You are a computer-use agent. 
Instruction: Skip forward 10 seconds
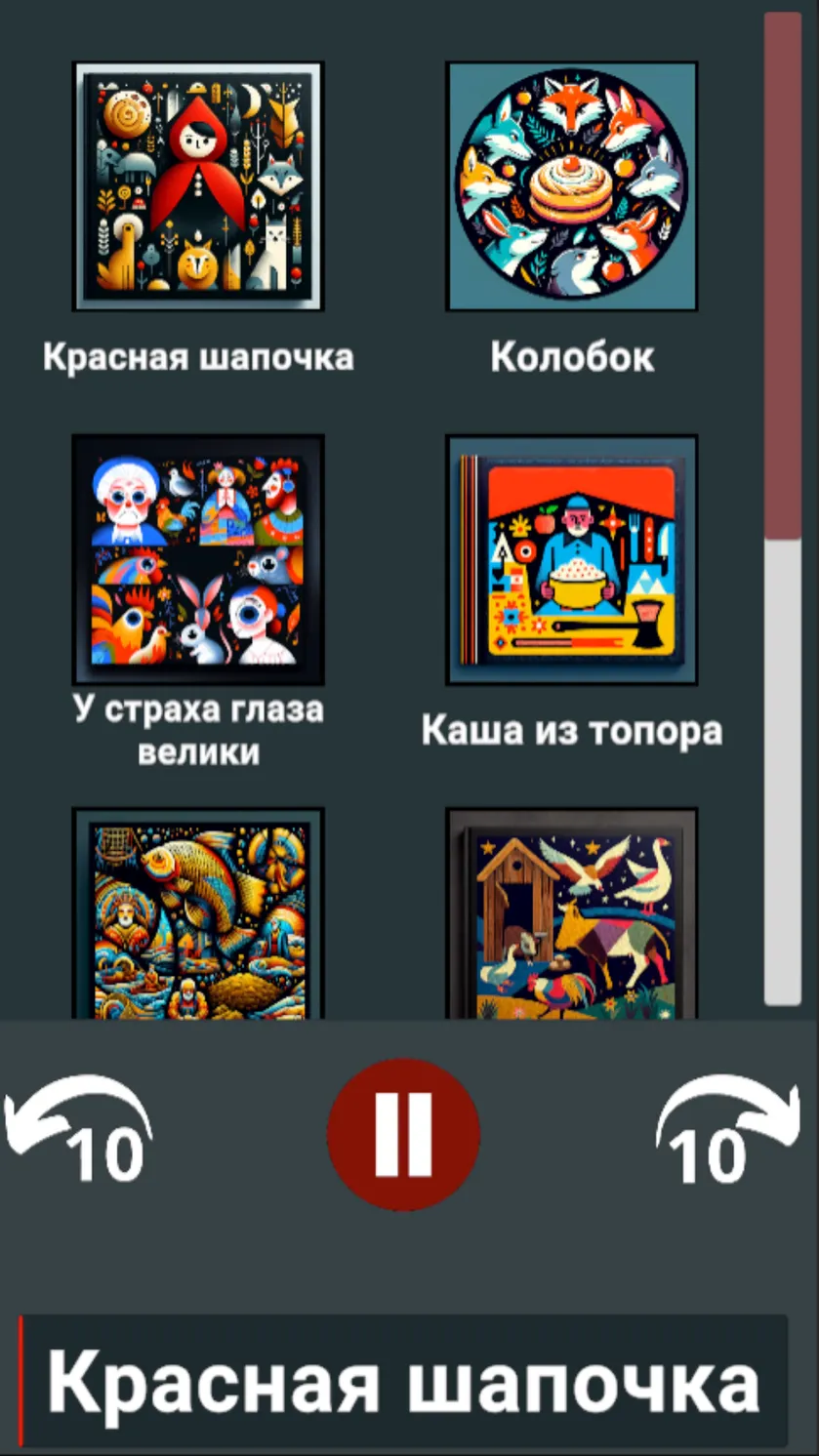[728, 1132]
